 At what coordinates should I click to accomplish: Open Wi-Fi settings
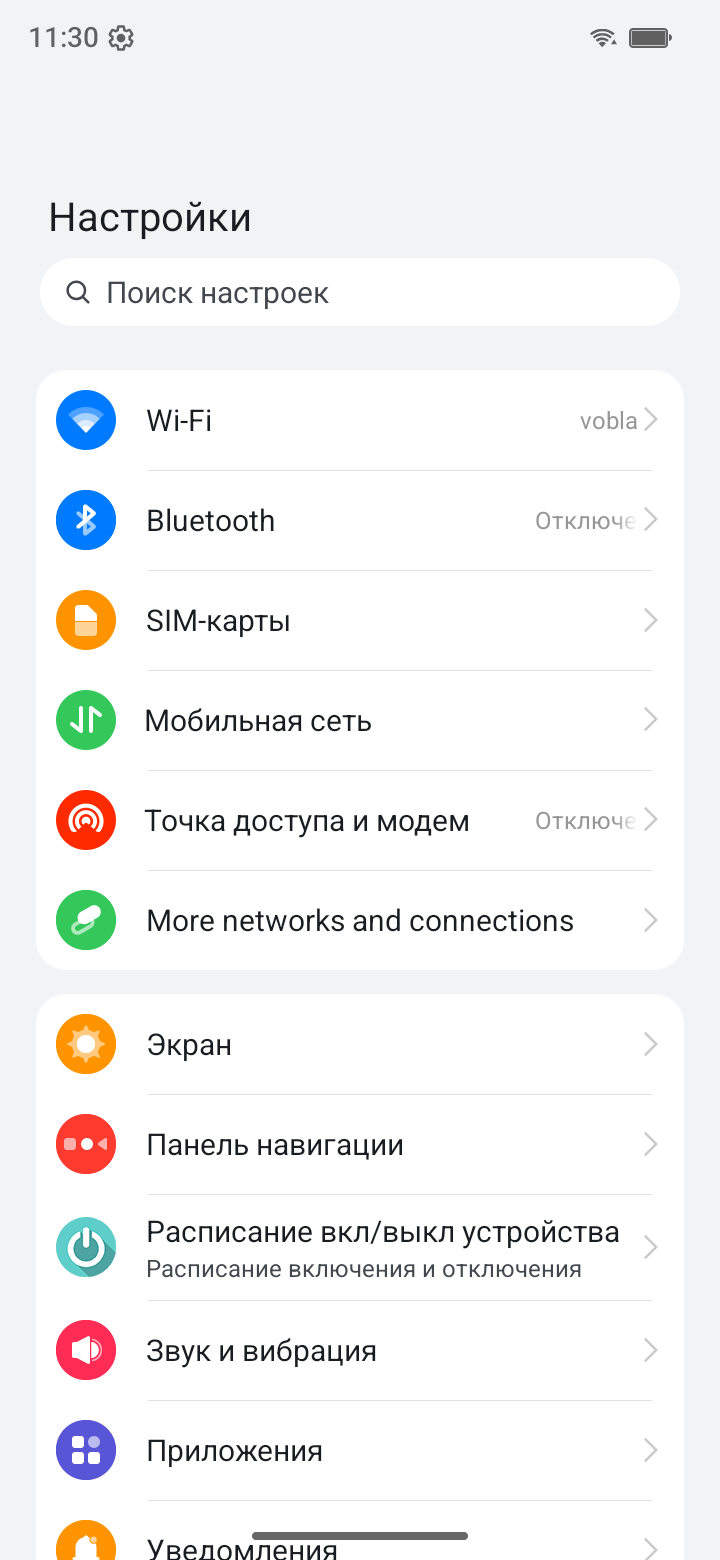[360, 420]
